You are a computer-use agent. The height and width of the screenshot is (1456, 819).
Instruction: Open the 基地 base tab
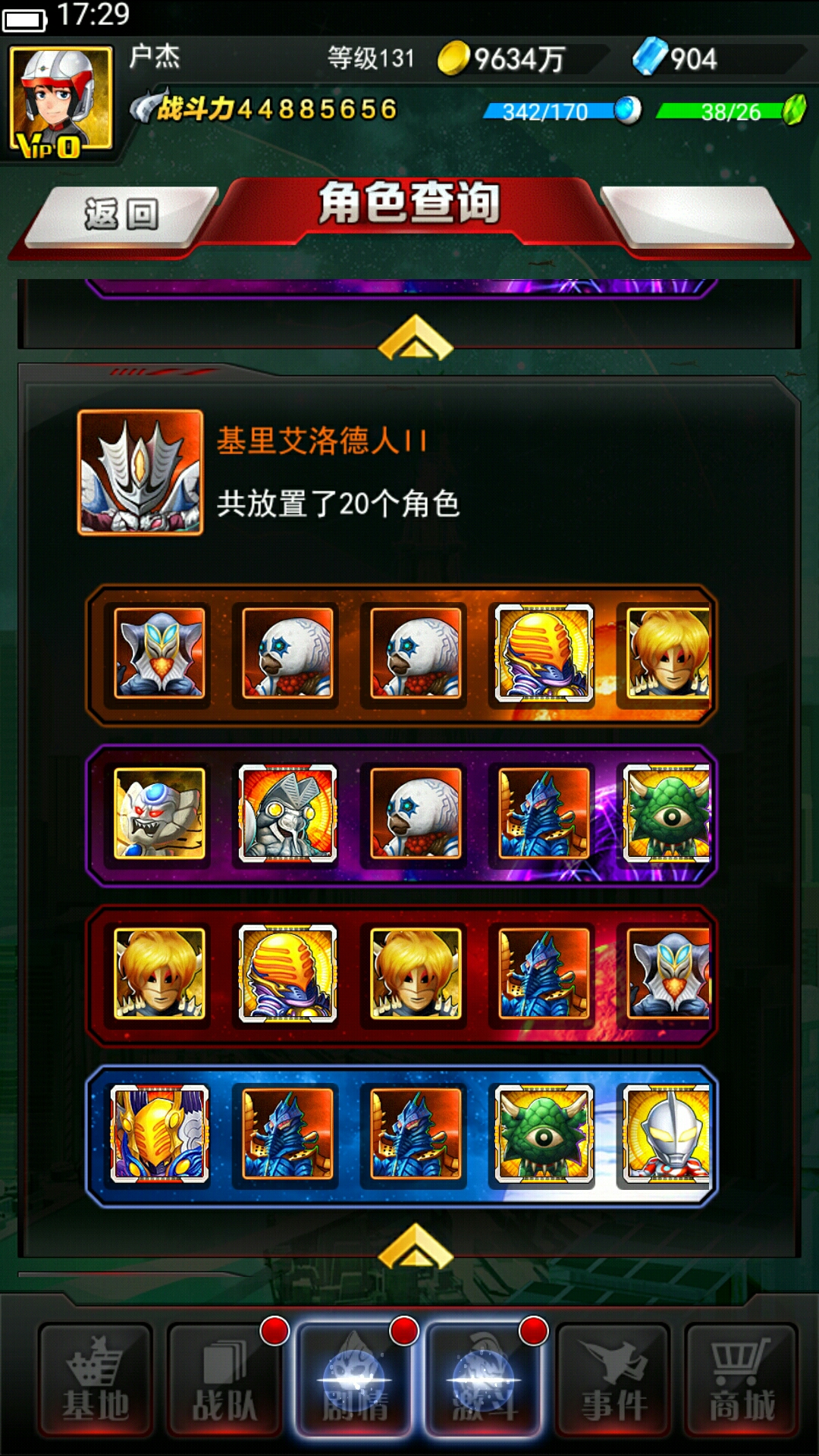tap(96, 1380)
